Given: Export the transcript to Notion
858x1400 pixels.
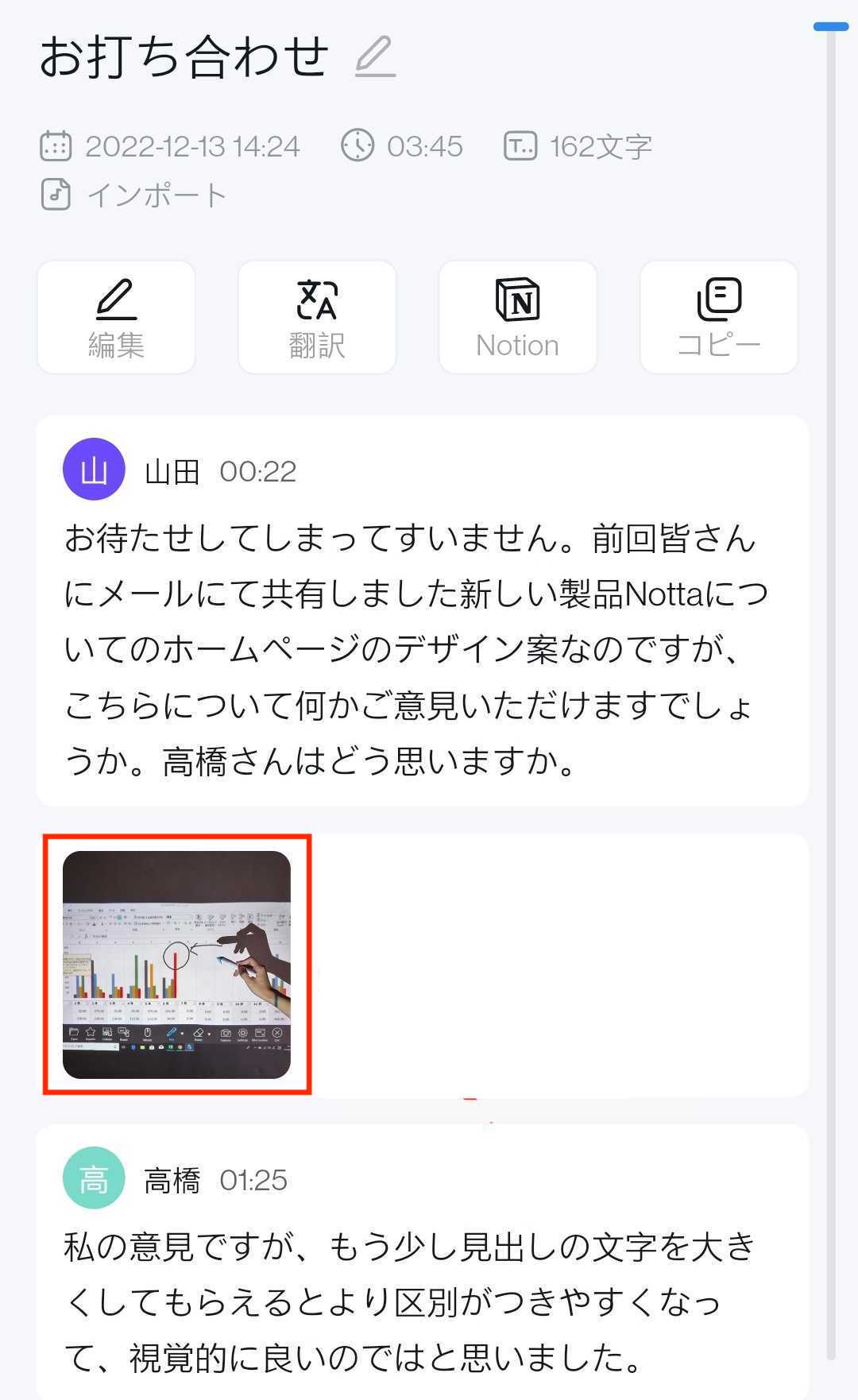Looking at the screenshot, I should coord(518,318).
